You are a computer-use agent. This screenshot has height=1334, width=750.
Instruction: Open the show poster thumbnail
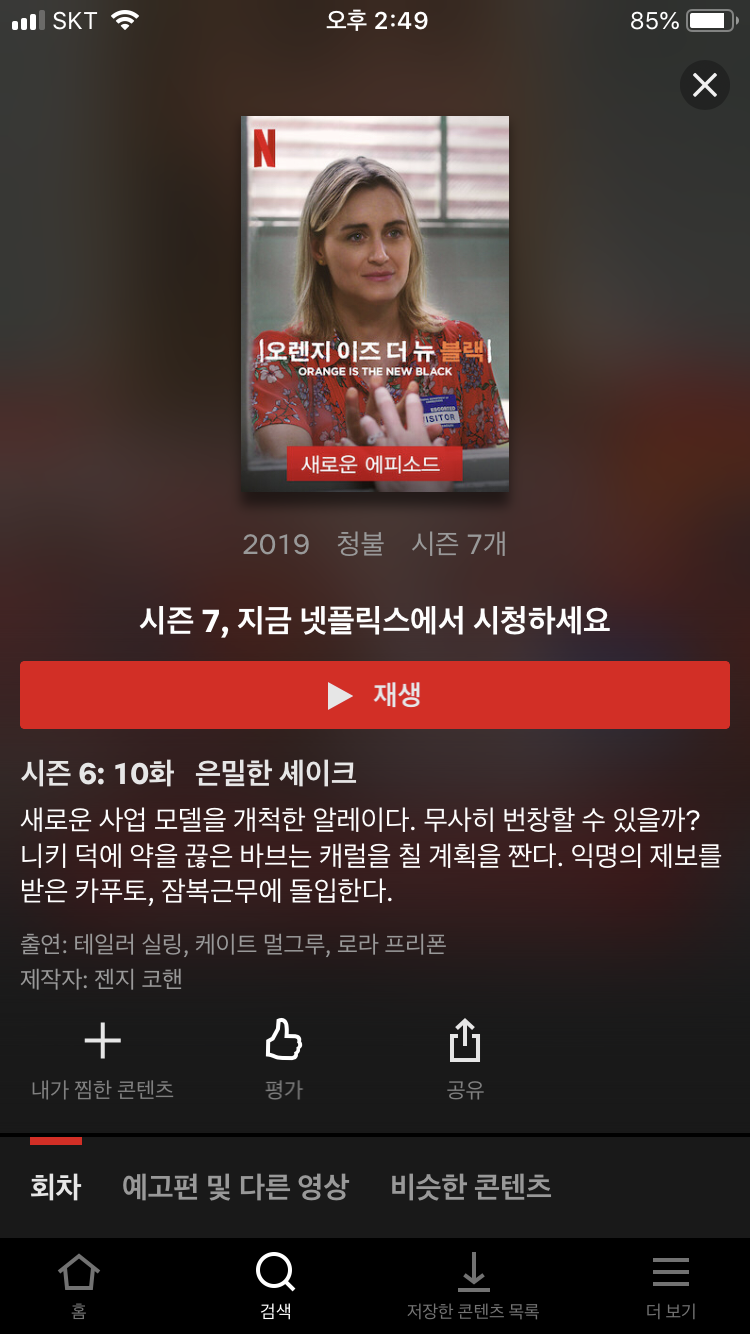point(374,310)
